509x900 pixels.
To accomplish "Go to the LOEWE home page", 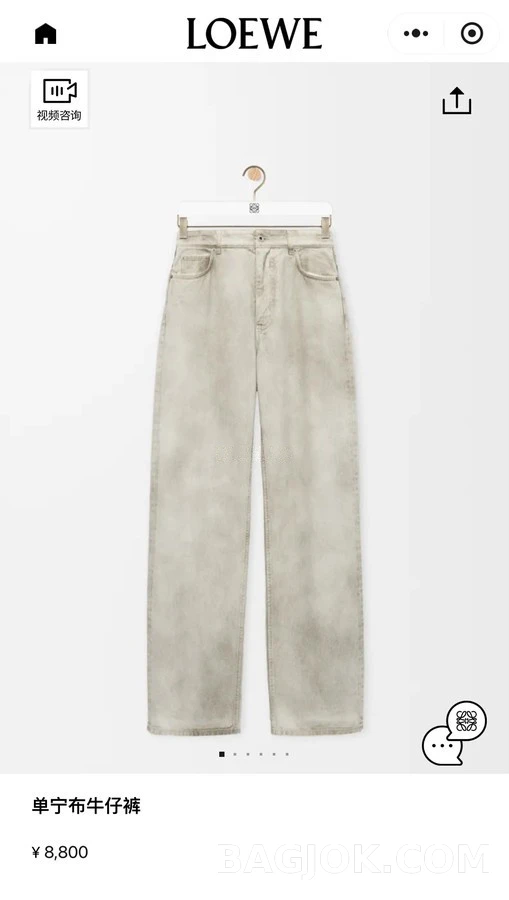I will click(x=46, y=34).
